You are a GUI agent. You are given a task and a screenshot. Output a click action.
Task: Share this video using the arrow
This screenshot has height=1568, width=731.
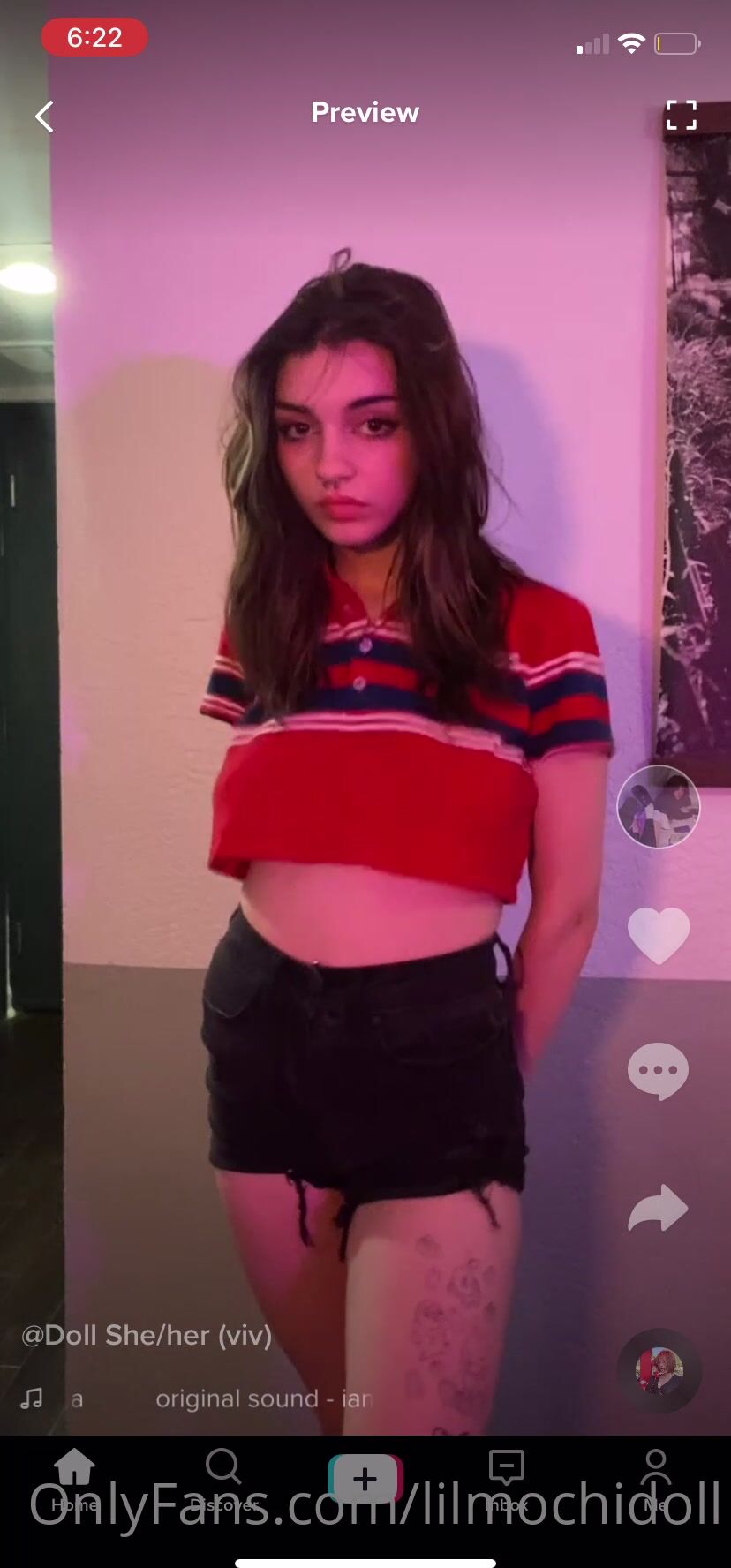coord(658,1208)
